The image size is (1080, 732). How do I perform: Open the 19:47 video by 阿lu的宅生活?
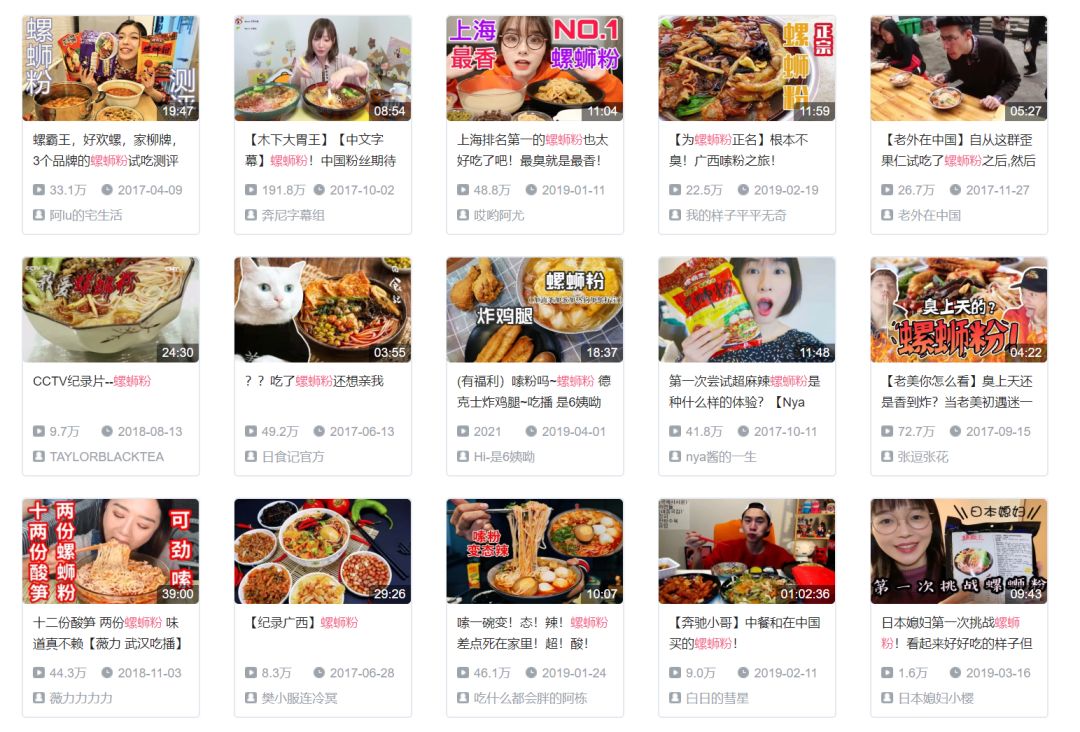pos(110,68)
